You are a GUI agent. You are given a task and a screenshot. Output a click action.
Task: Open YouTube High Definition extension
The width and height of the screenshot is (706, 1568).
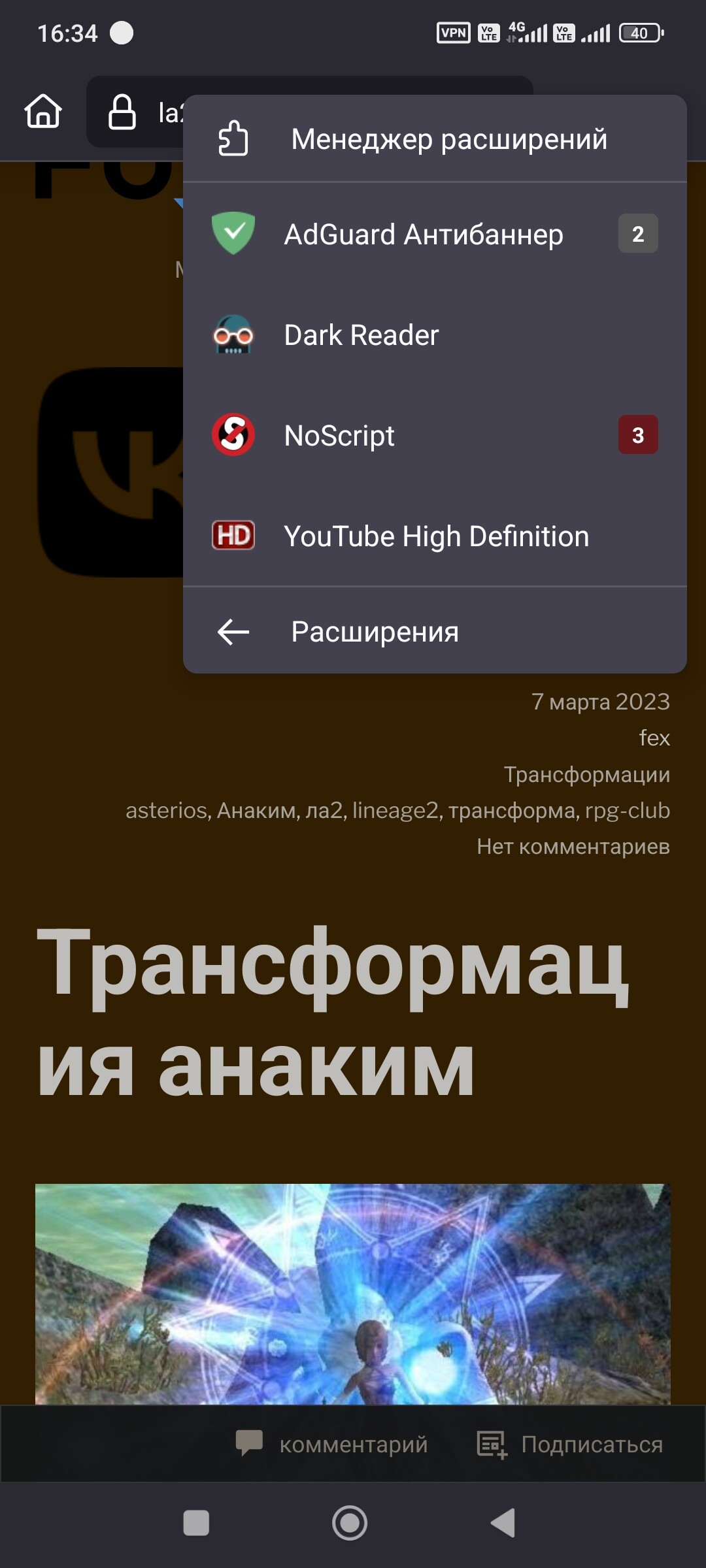pos(435,536)
